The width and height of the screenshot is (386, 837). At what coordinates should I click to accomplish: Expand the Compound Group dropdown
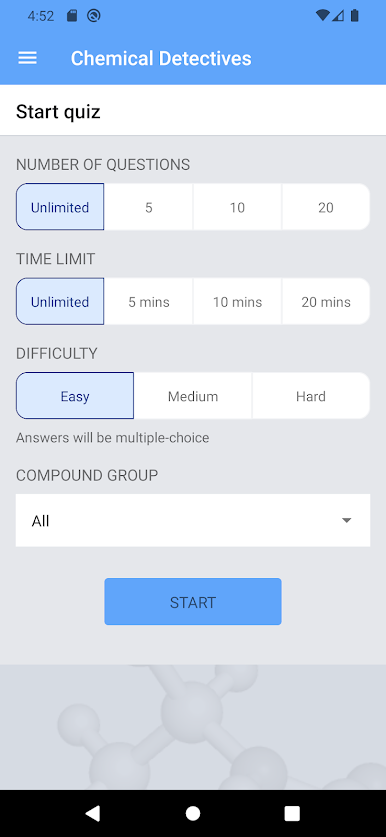pos(193,520)
